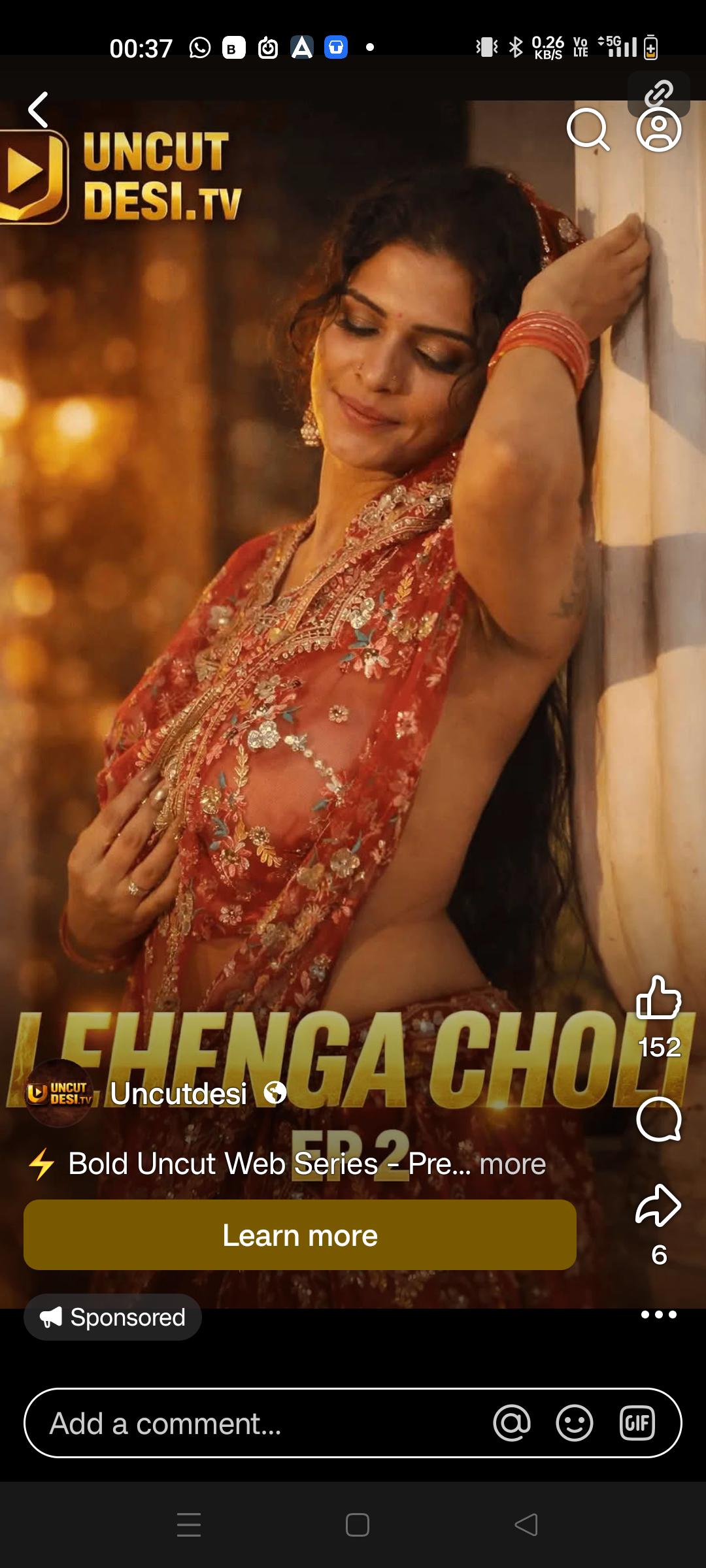Go back using the top-left arrow
706x1568 pixels.
coord(38,109)
